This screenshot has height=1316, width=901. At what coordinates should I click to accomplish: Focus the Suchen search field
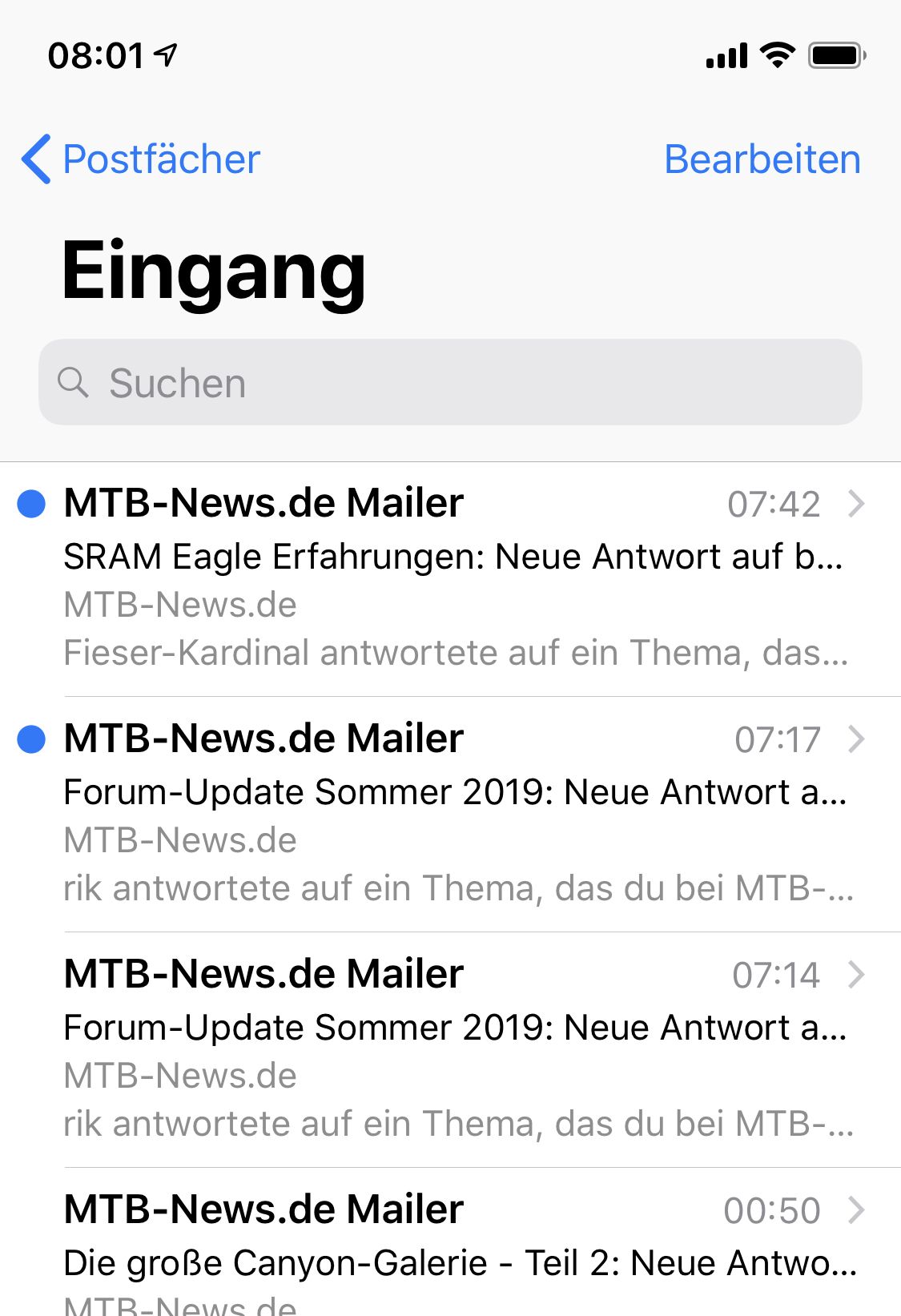[x=450, y=383]
